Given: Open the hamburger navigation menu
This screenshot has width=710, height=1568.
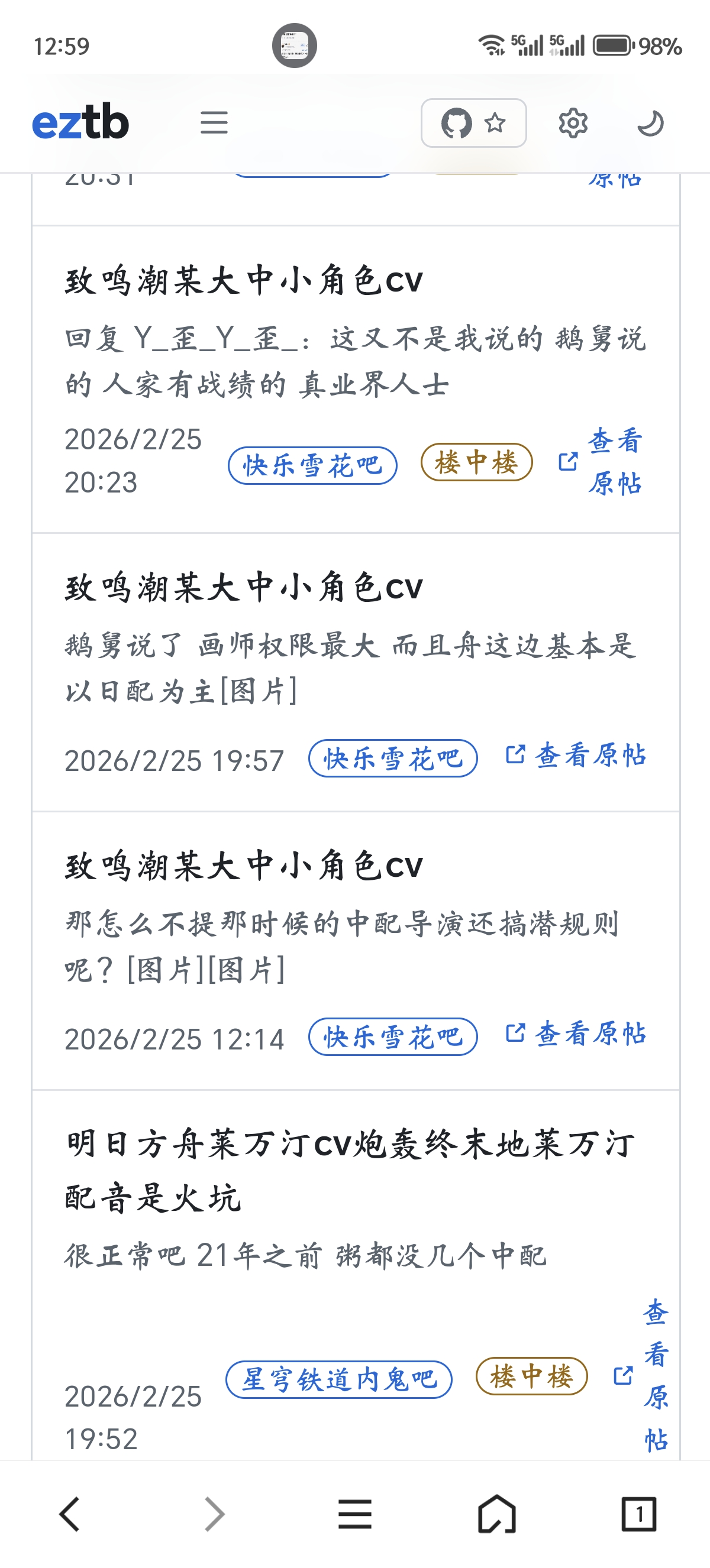Looking at the screenshot, I should 214,123.
